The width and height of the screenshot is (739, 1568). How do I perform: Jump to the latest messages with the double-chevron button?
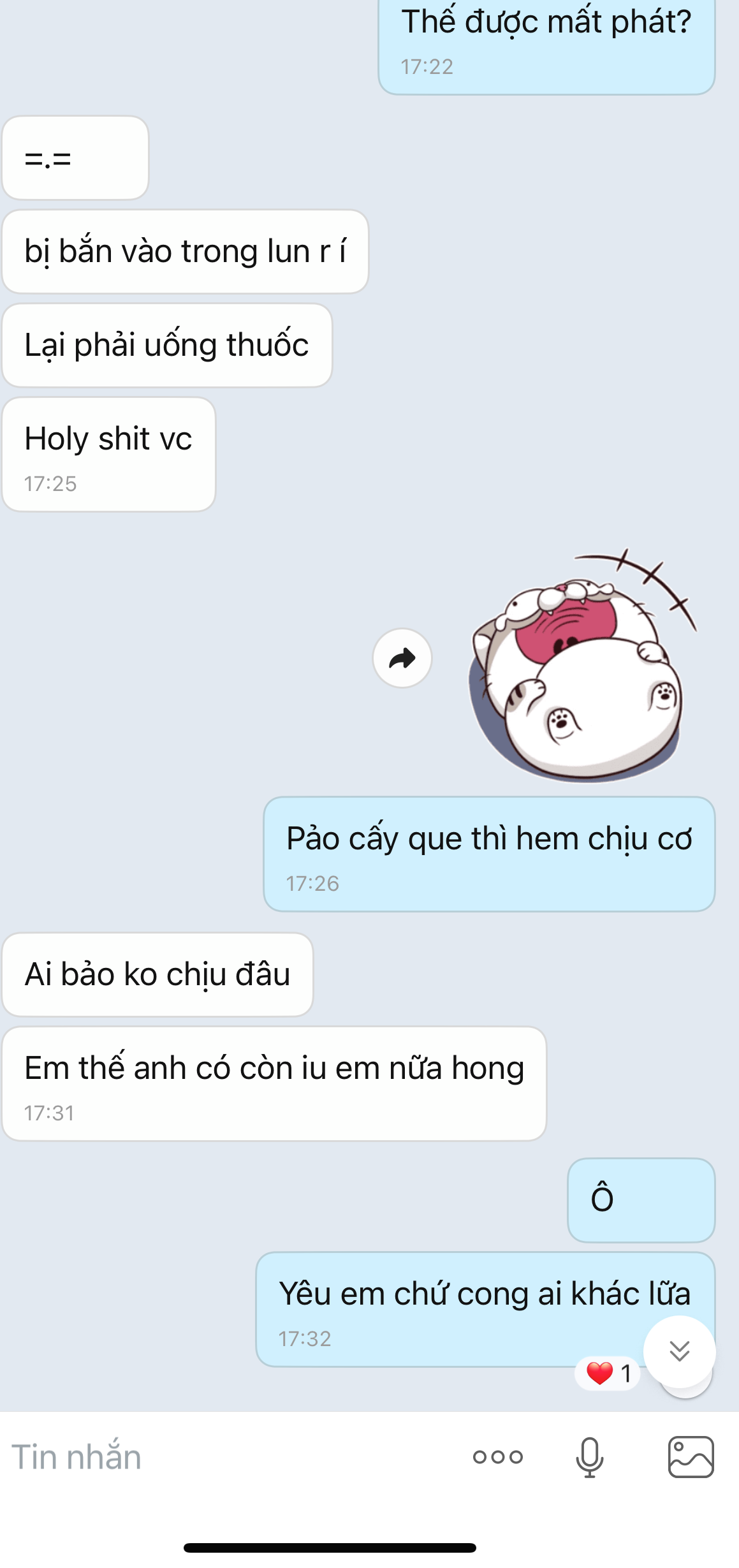(679, 1351)
